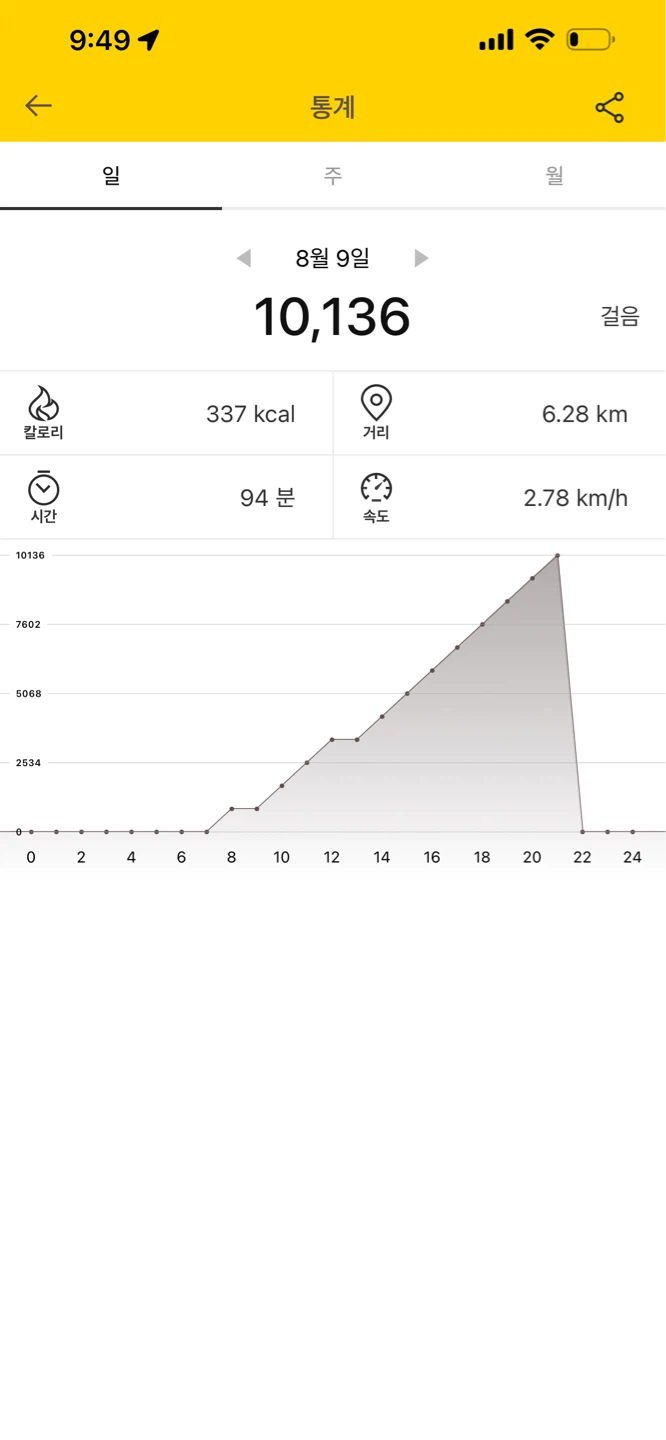Share the step statistics

pyautogui.click(x=609, y=107)
